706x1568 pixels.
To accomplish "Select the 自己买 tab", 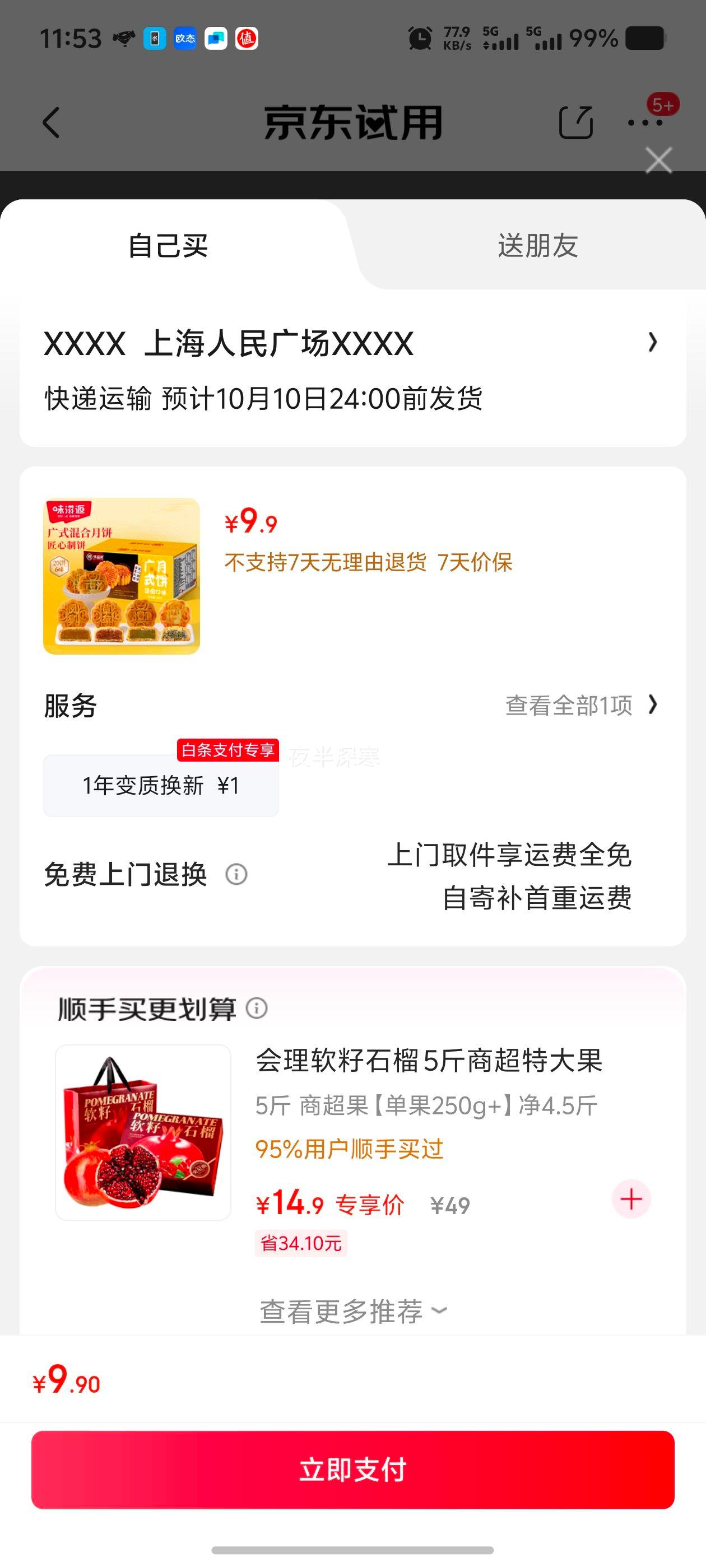I will tap(168, 246).
